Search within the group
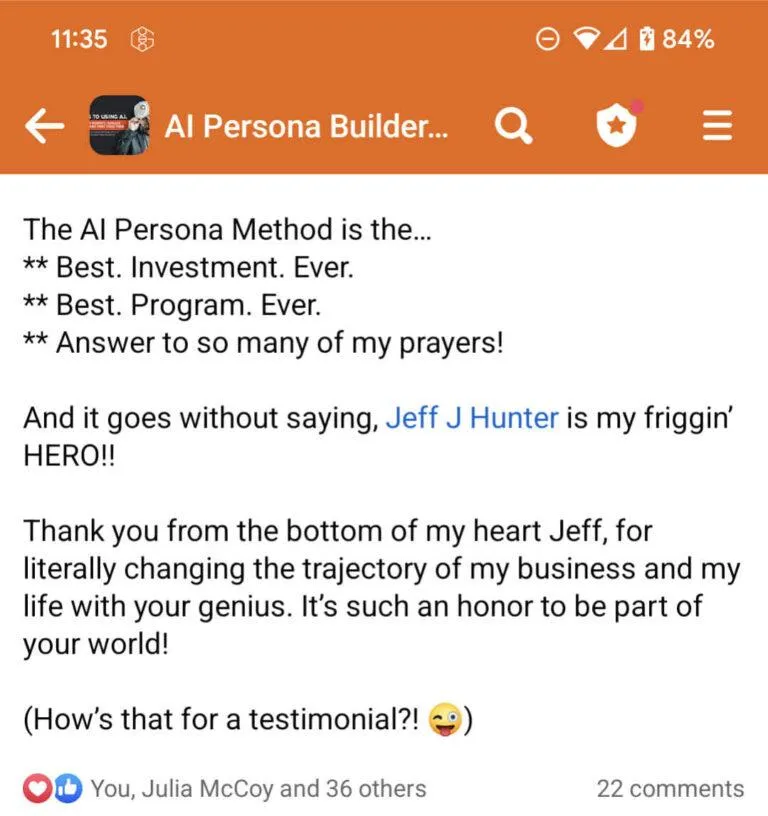The image size is (768, 816). pyautogui.click(x=513, y=126)
